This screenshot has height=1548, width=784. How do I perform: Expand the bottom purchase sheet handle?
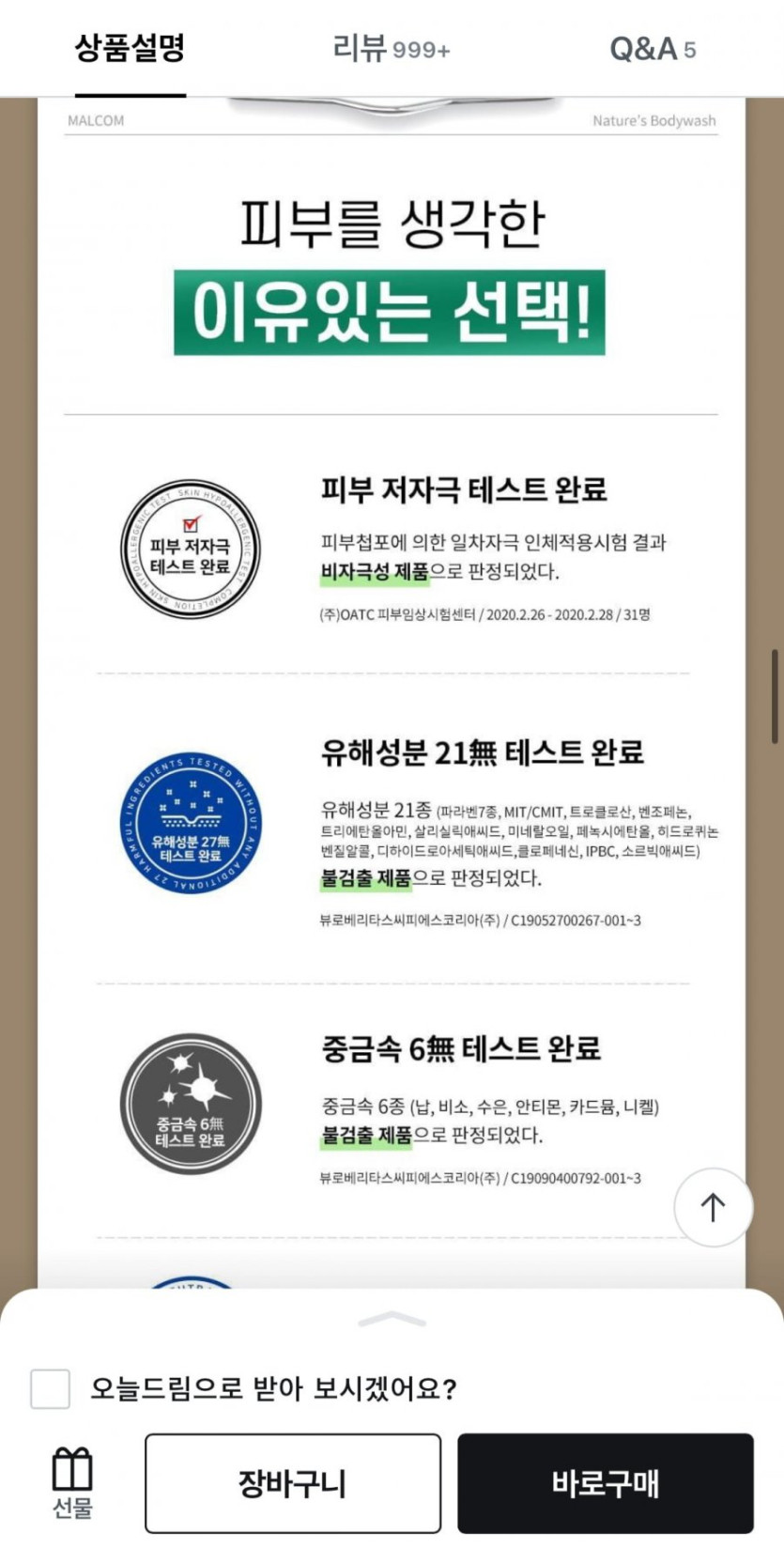click(x=392, y=1320)
